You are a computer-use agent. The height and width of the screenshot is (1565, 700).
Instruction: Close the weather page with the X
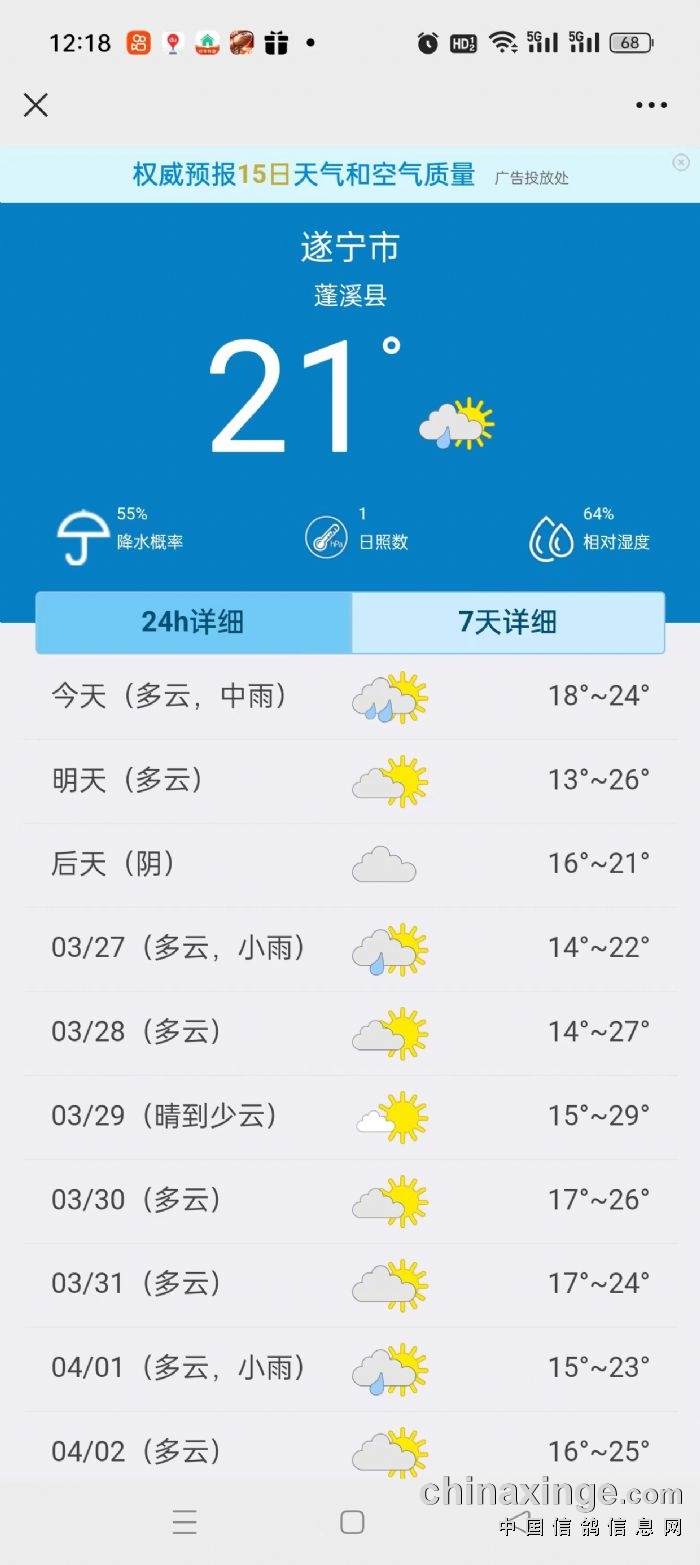point(36,105)
